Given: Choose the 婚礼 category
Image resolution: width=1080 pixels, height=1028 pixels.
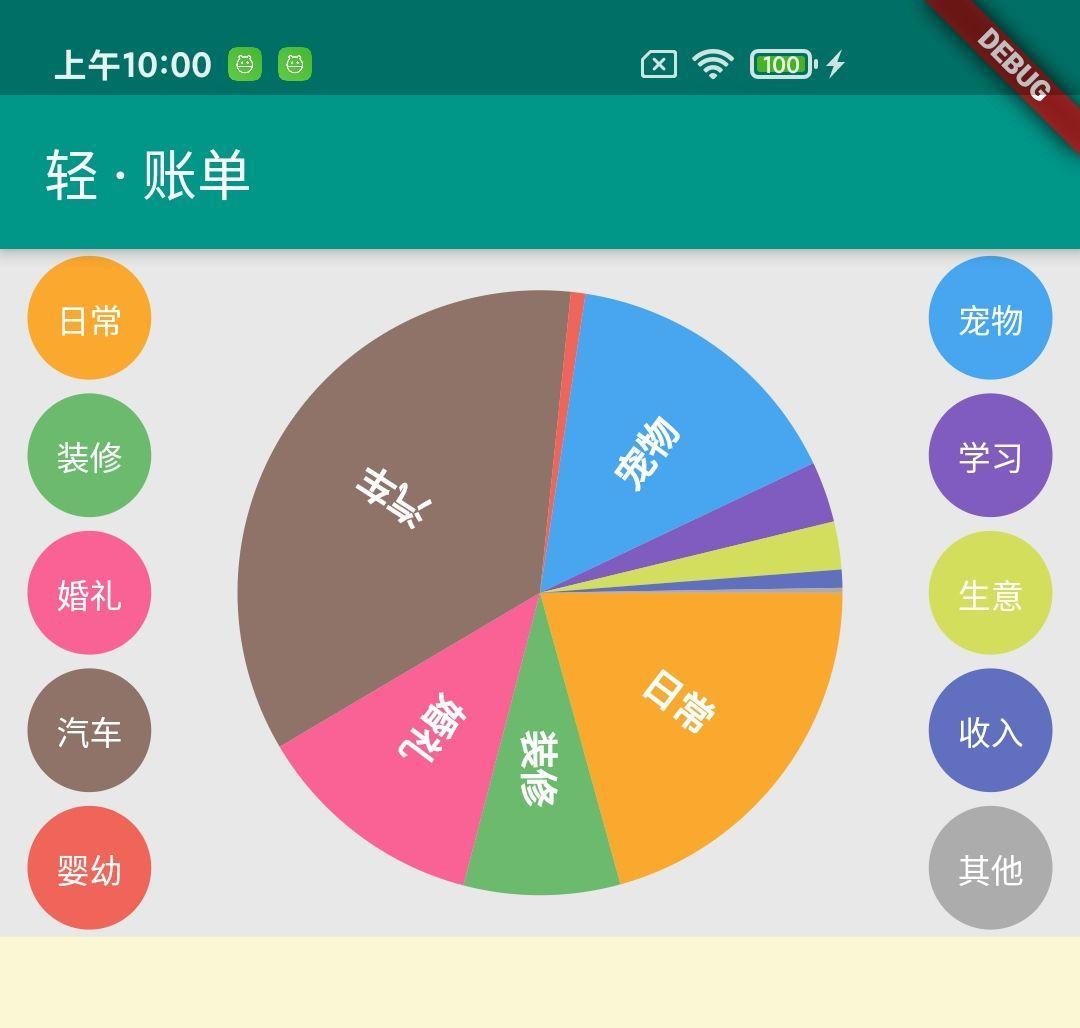Looking at the screenshot, I should point(89,593).
